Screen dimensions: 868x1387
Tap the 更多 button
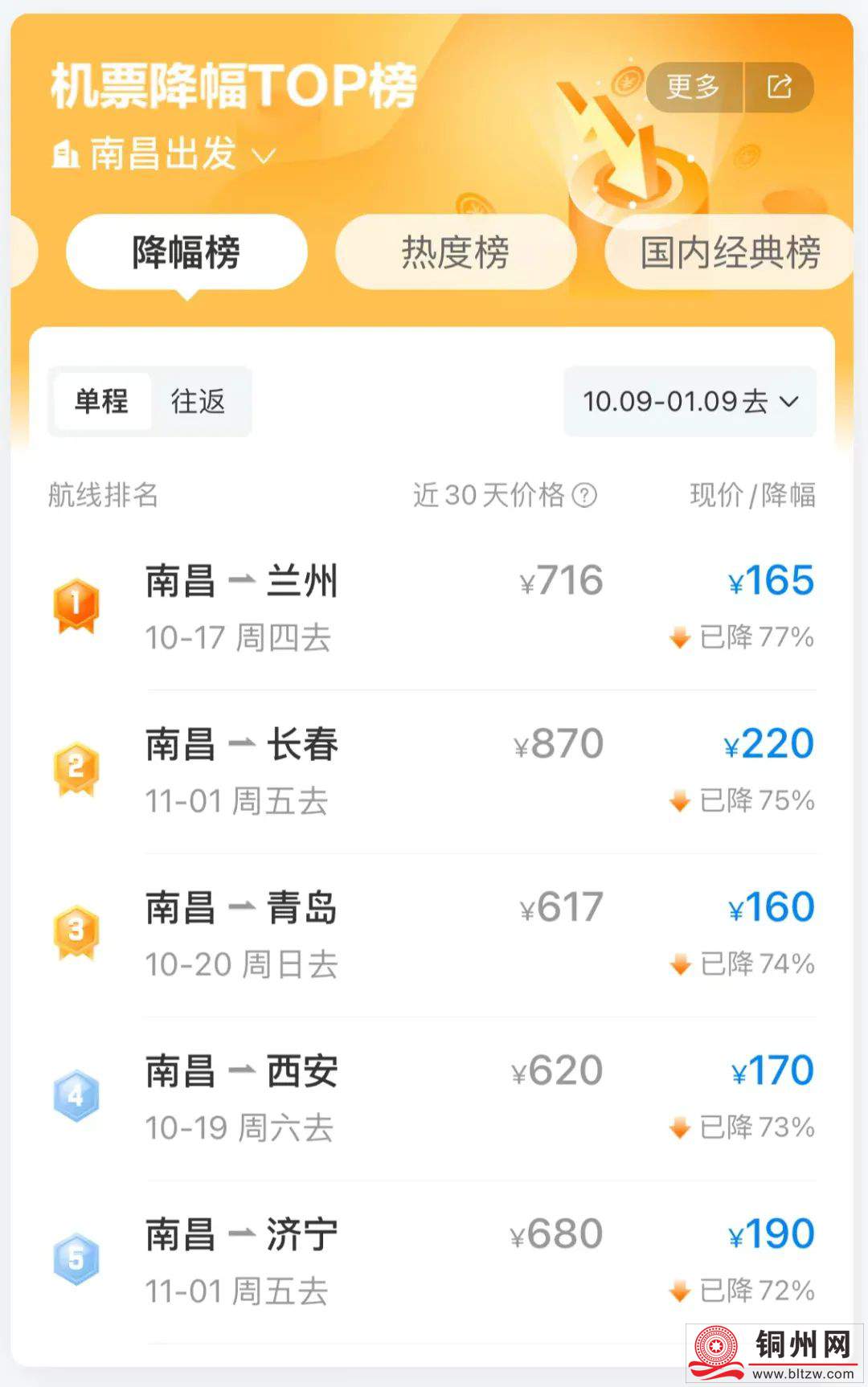pos(693,87)
